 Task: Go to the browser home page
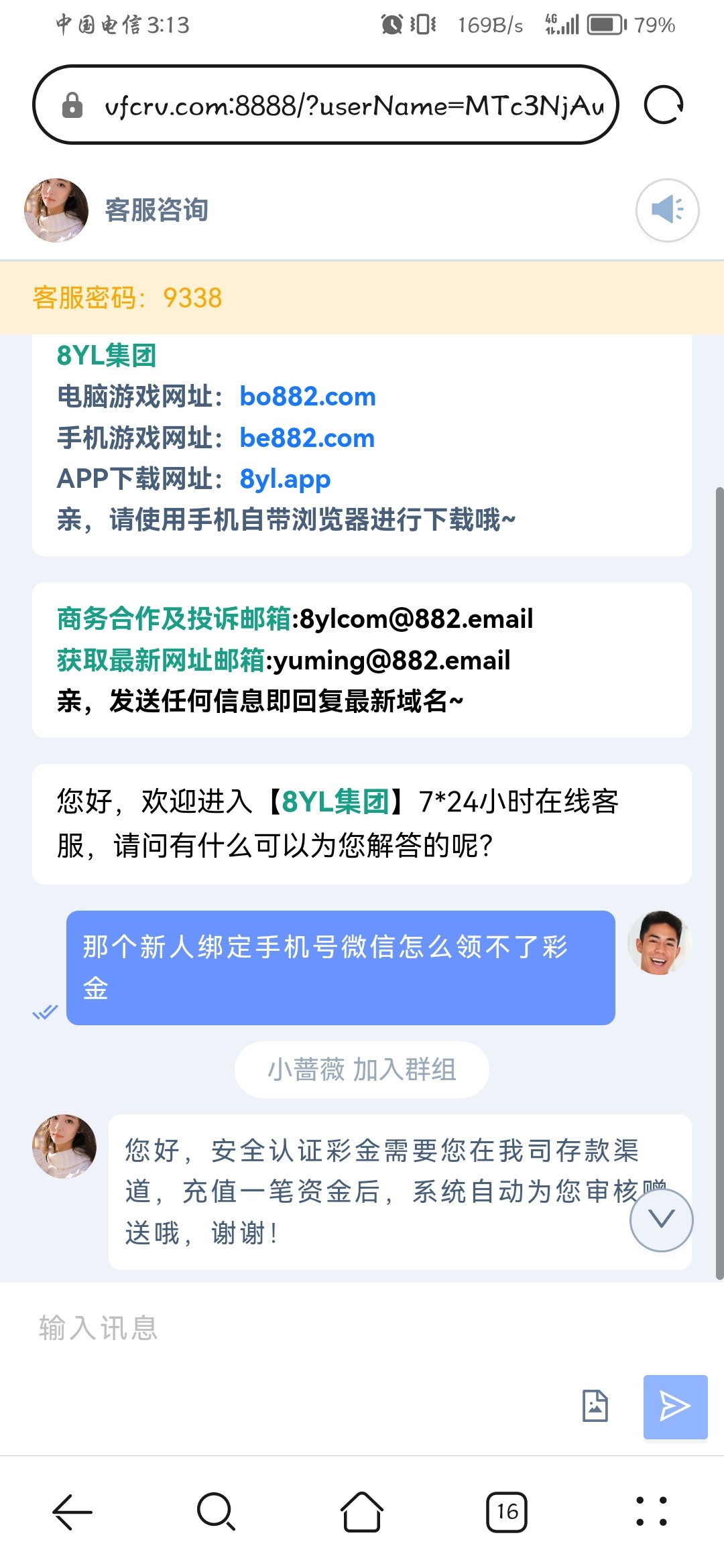[x=362, y=1512]
